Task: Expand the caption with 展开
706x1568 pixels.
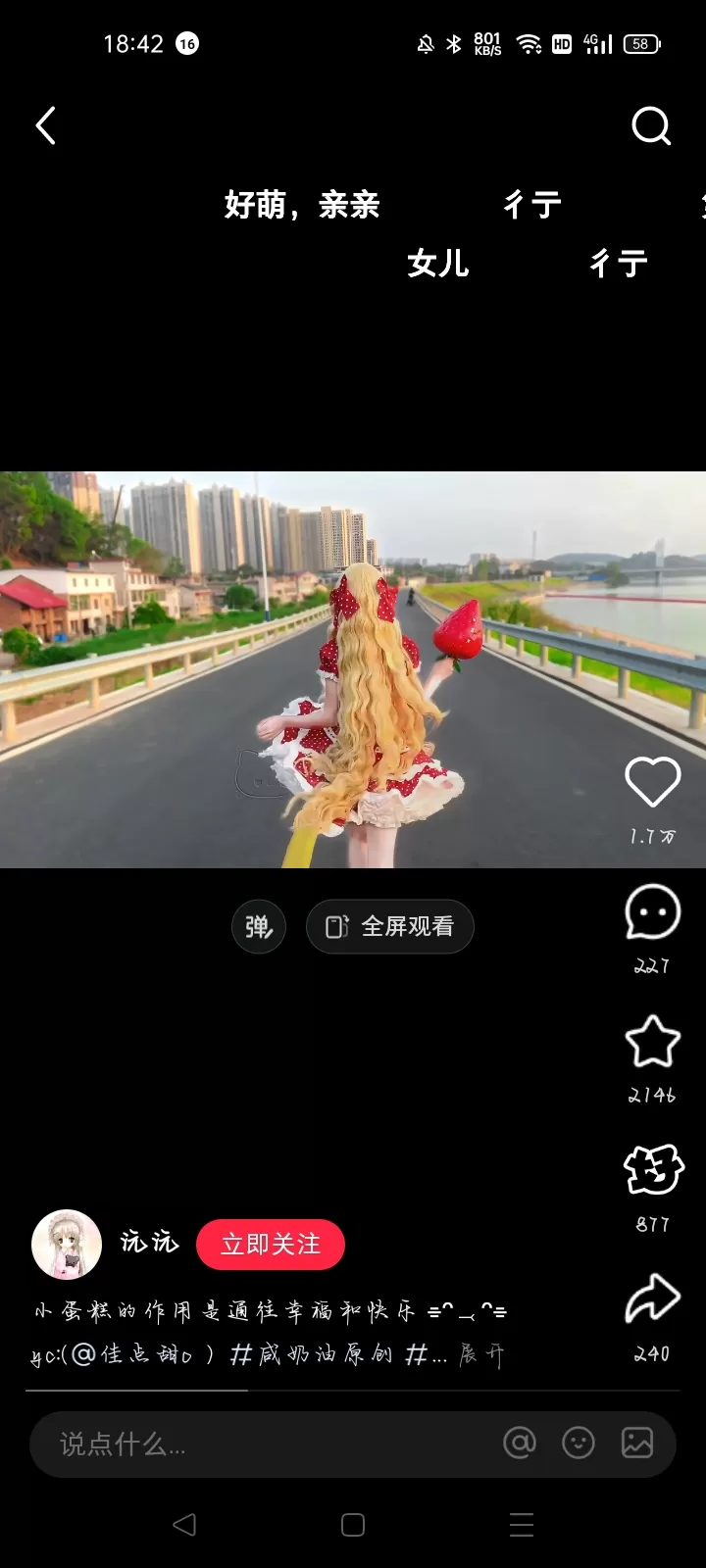Action: click(x=481, y=1355)
